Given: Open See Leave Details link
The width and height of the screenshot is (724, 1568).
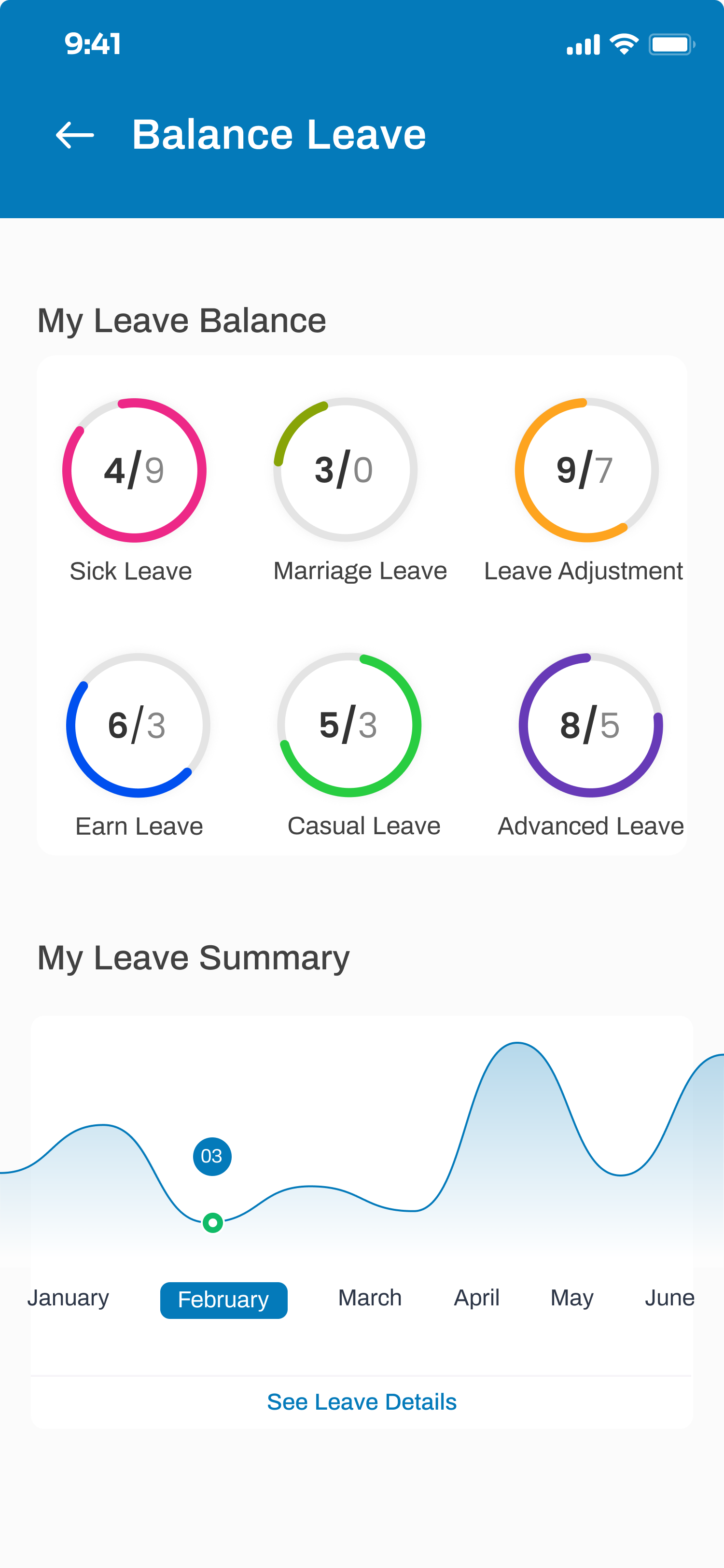Looking at the screenshot, I should click(362, 1402).
